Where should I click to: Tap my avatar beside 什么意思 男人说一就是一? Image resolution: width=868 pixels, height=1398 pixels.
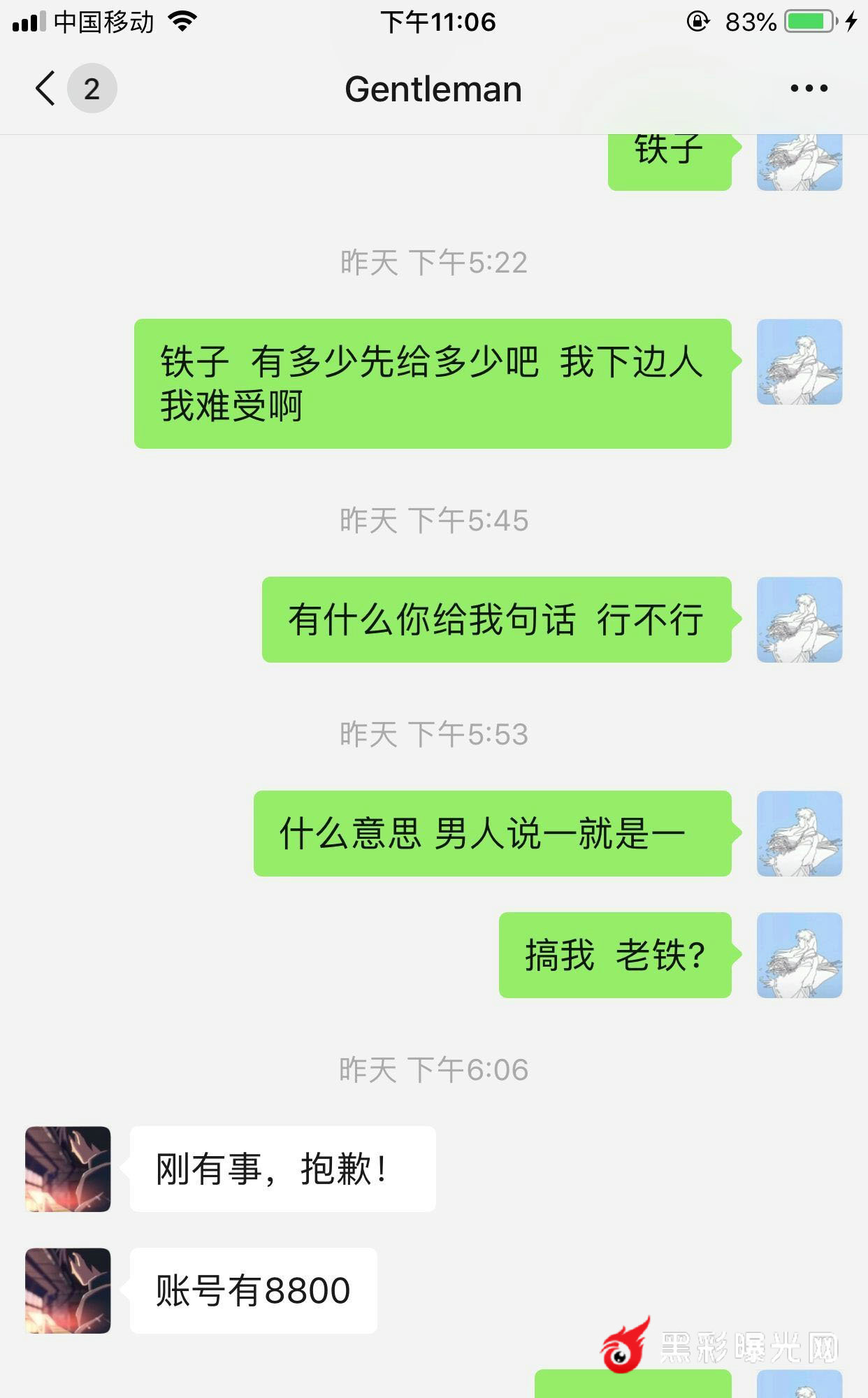tap(800, 833)
